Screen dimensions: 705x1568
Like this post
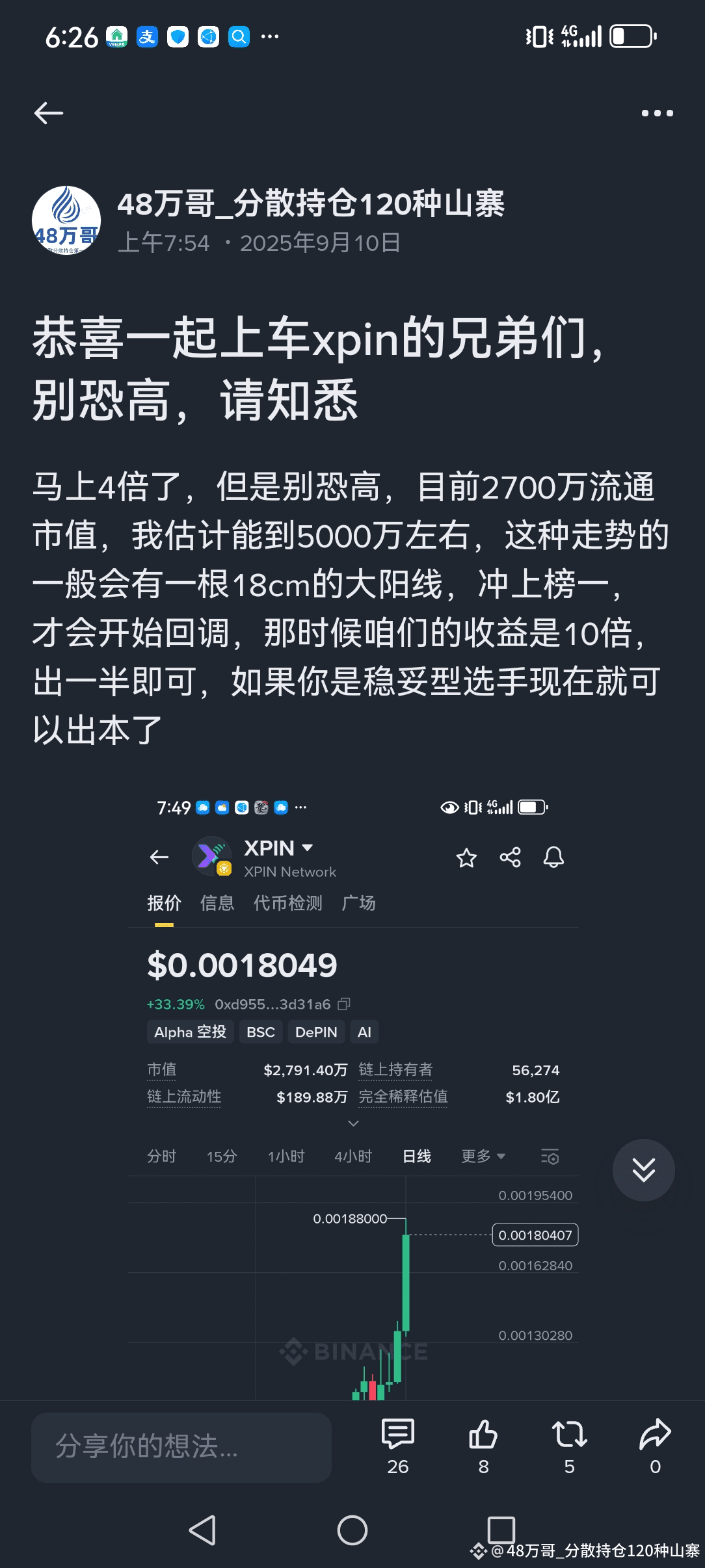(483, 1445)
